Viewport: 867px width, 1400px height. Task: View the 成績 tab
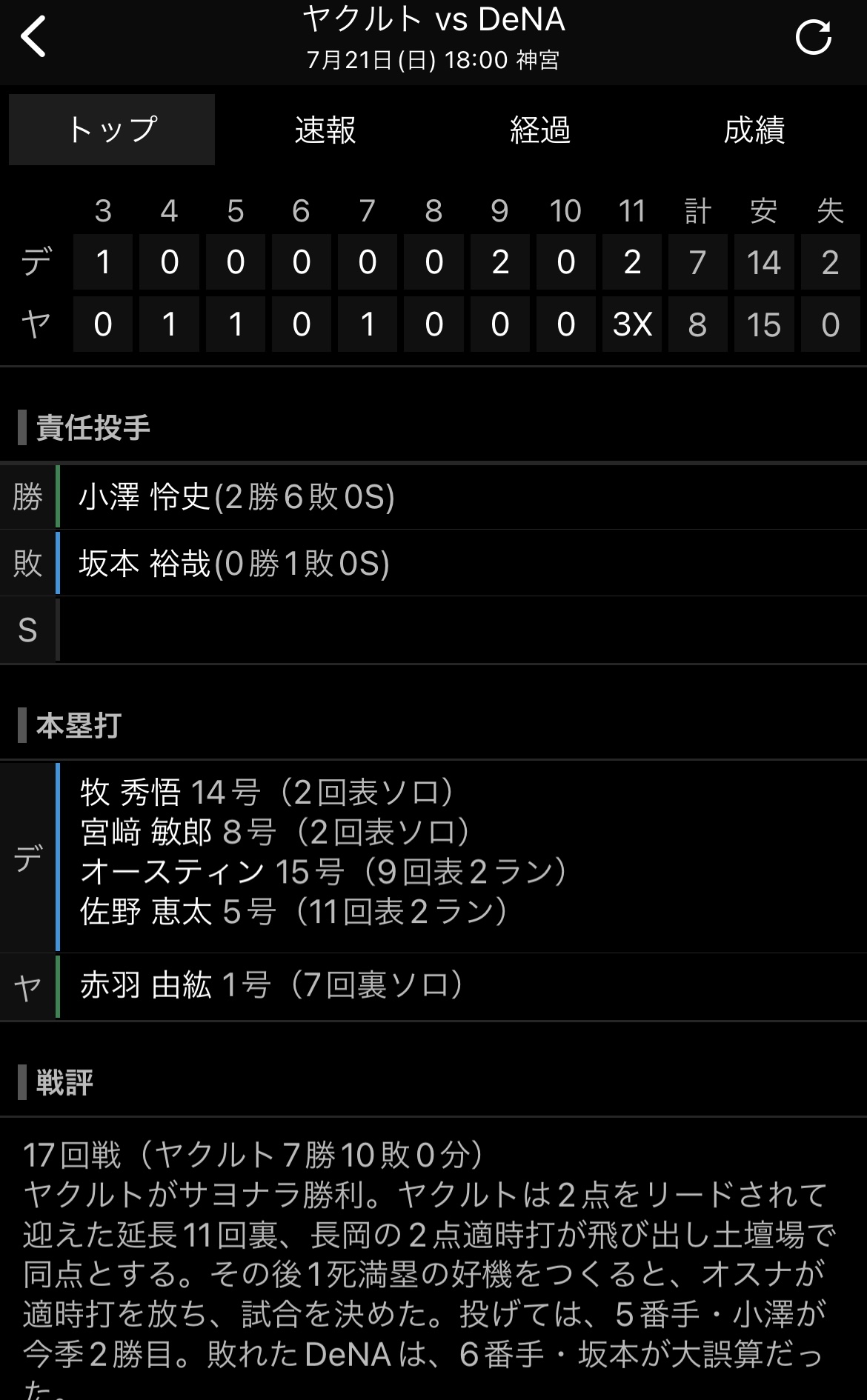click(754, 130)
